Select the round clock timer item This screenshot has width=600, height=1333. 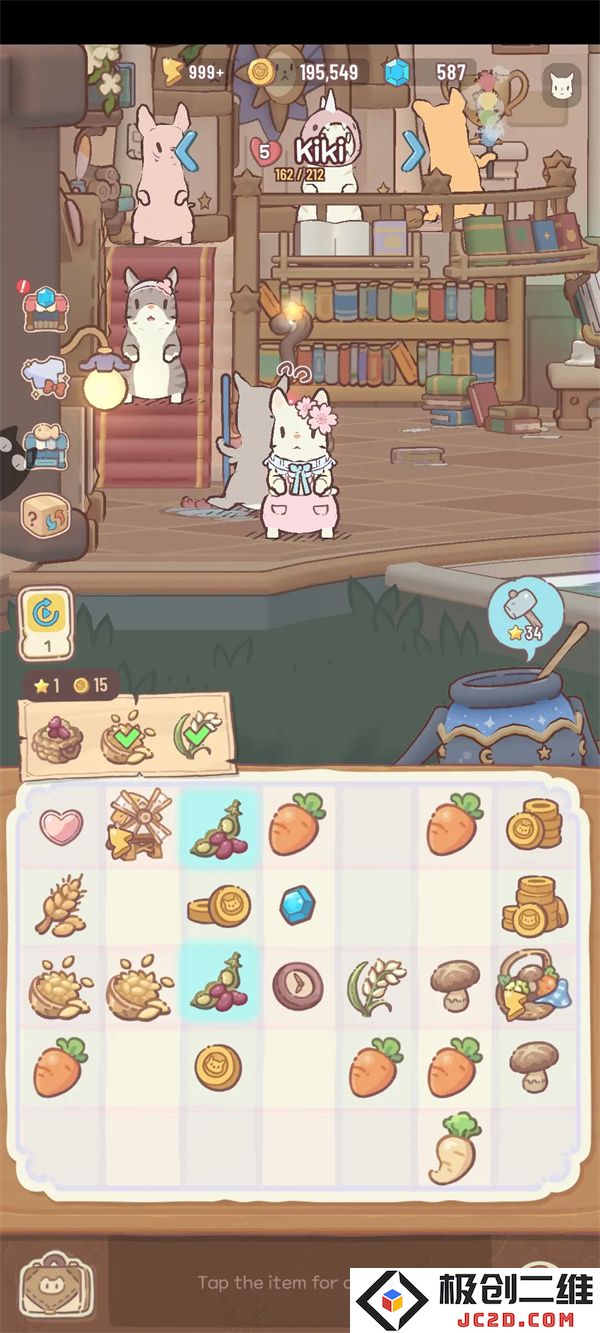[x=297, y=984]
